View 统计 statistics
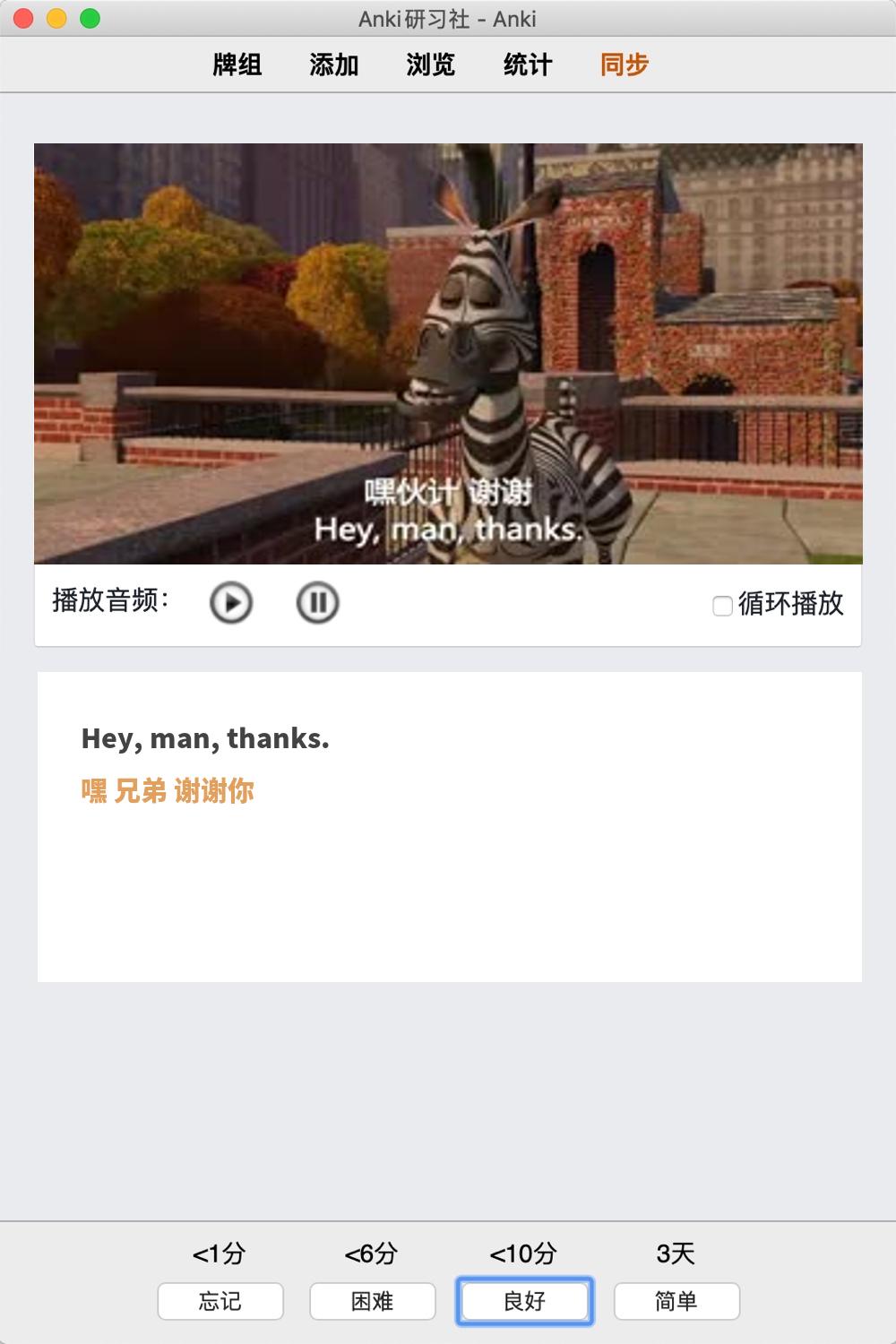Viewport: 896px width, 1344px height. [x=528, y=65]
